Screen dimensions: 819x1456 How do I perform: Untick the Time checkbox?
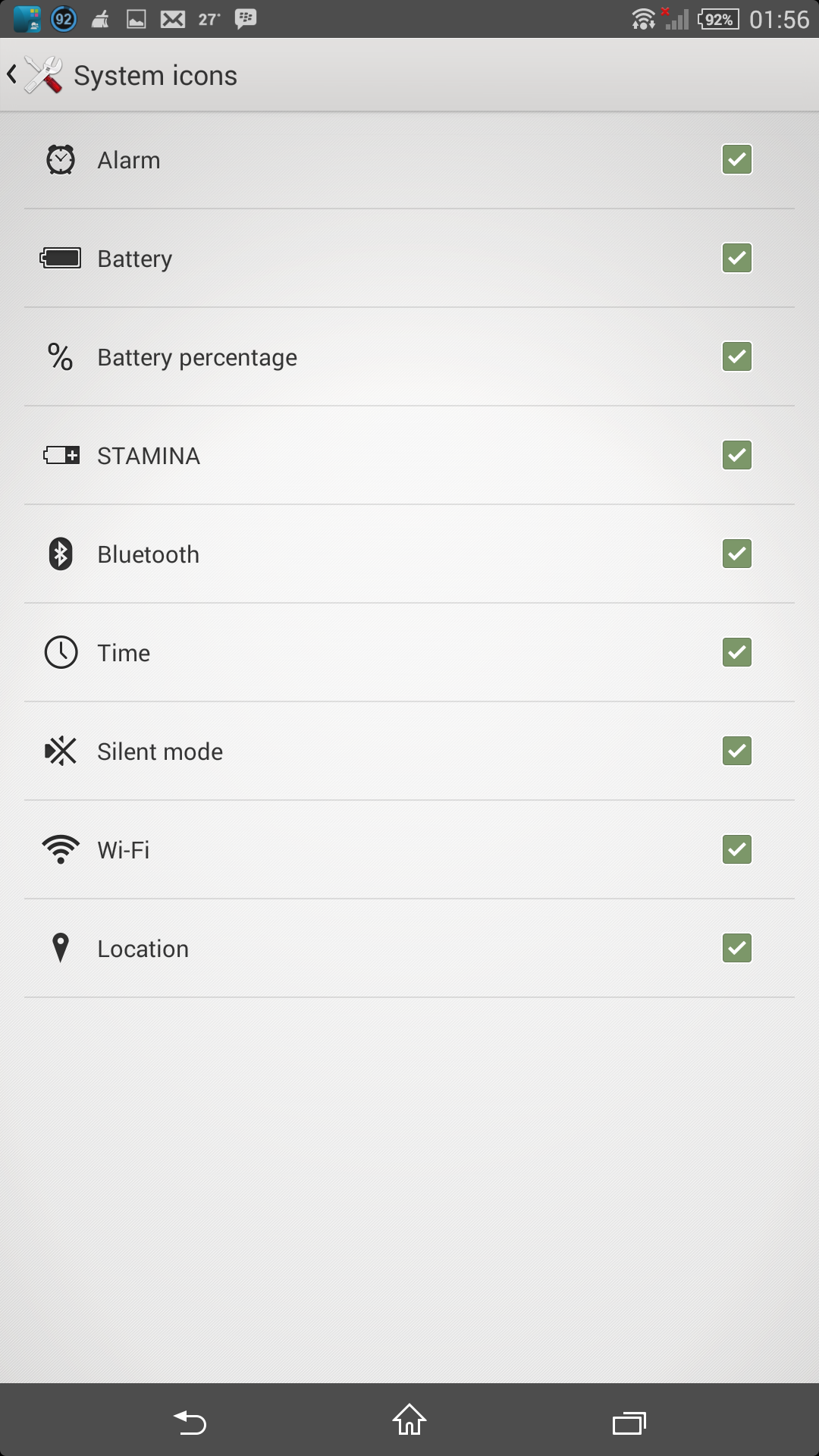pyautogui.click(x=736, y=653)
